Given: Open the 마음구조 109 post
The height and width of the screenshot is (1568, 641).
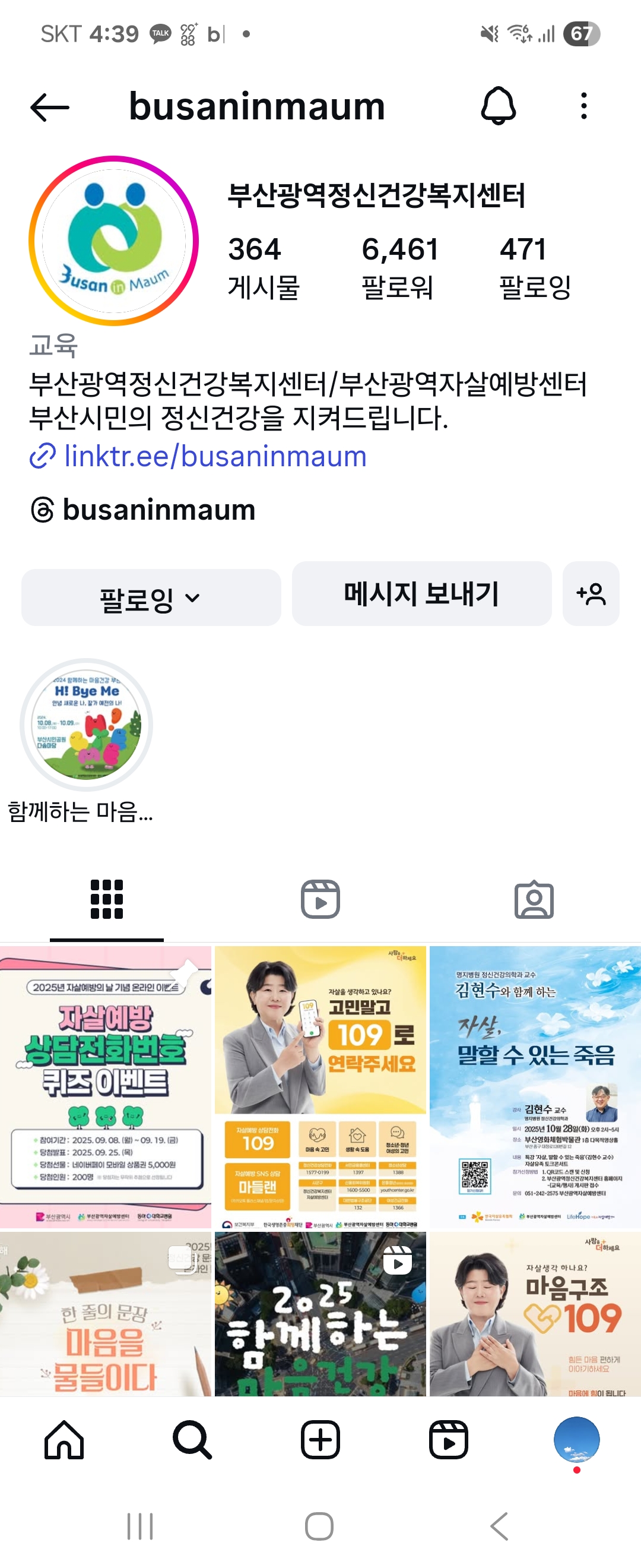Looking at the screenshot, I should [x=535, y=1315].
